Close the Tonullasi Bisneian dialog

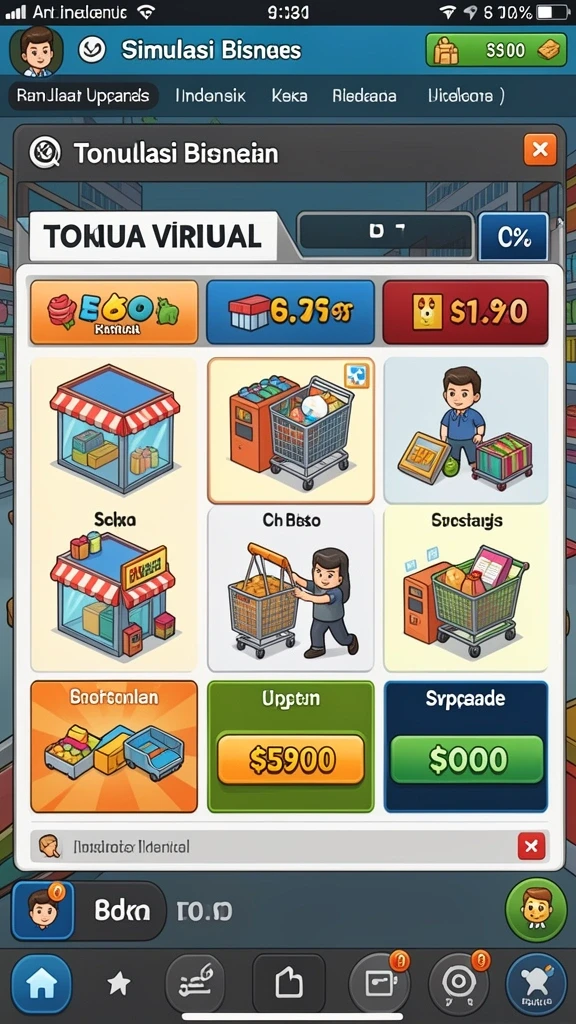pos(540,150)
